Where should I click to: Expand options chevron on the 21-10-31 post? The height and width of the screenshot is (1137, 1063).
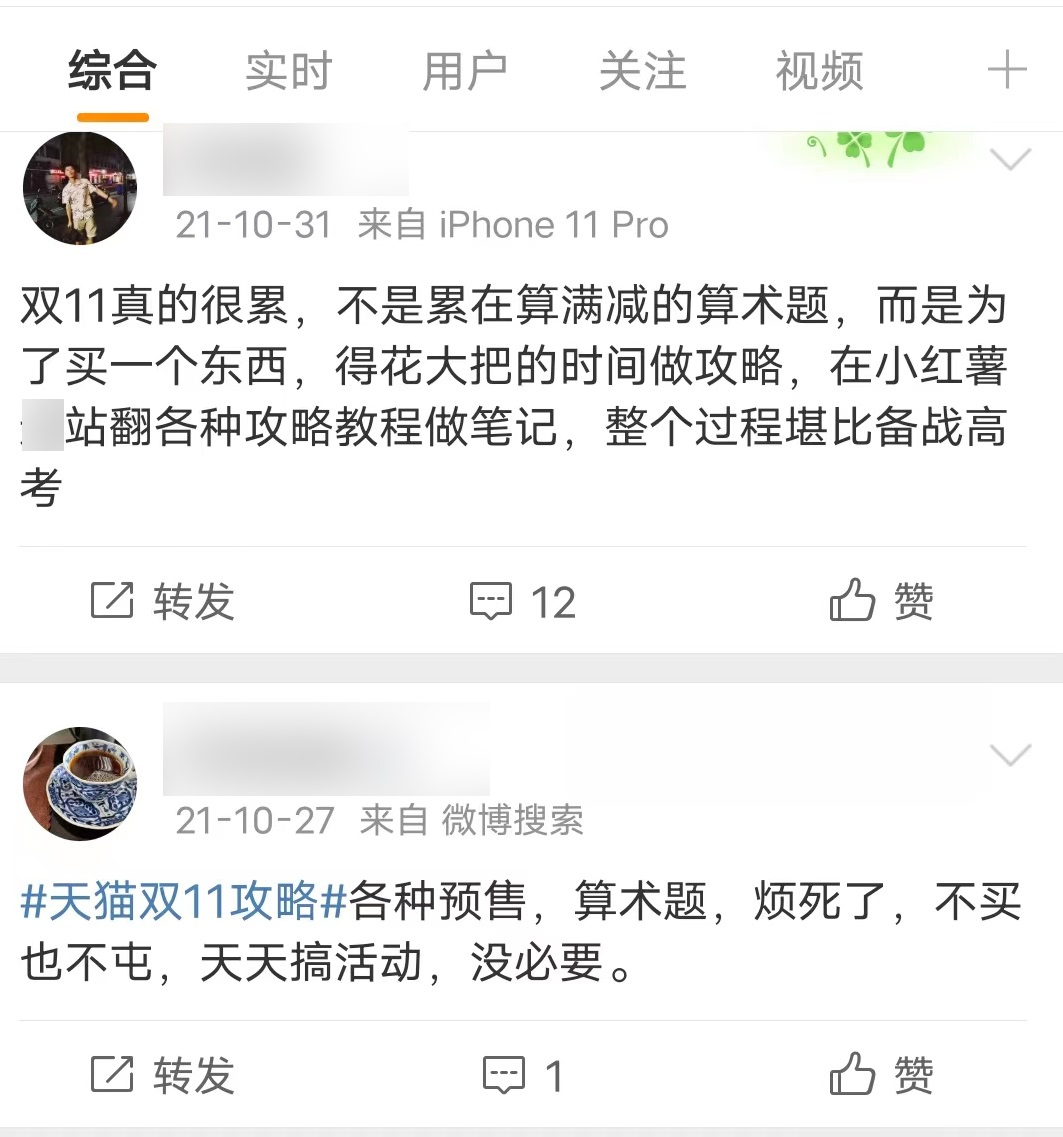point(1009,159)
